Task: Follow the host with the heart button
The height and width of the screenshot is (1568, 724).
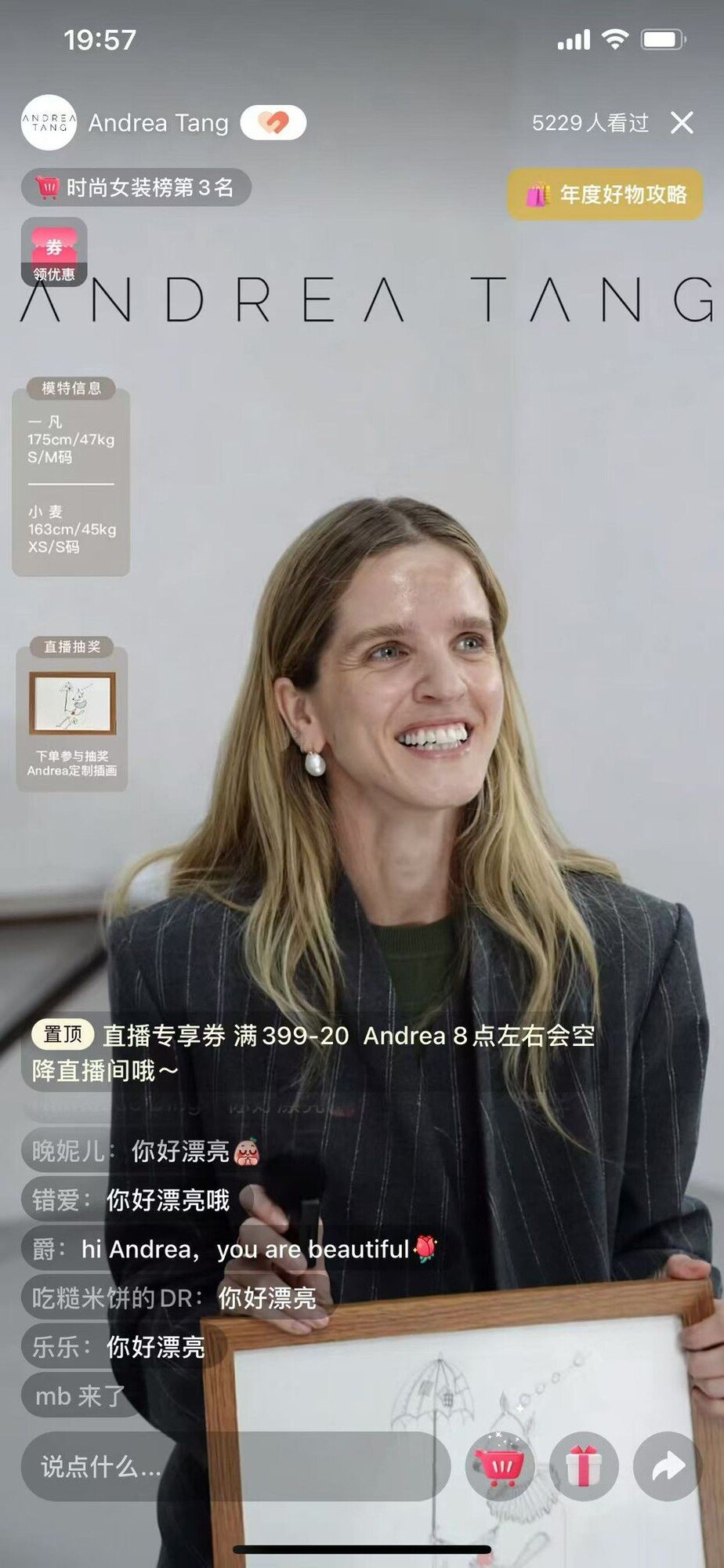Action: pos(273,122)
